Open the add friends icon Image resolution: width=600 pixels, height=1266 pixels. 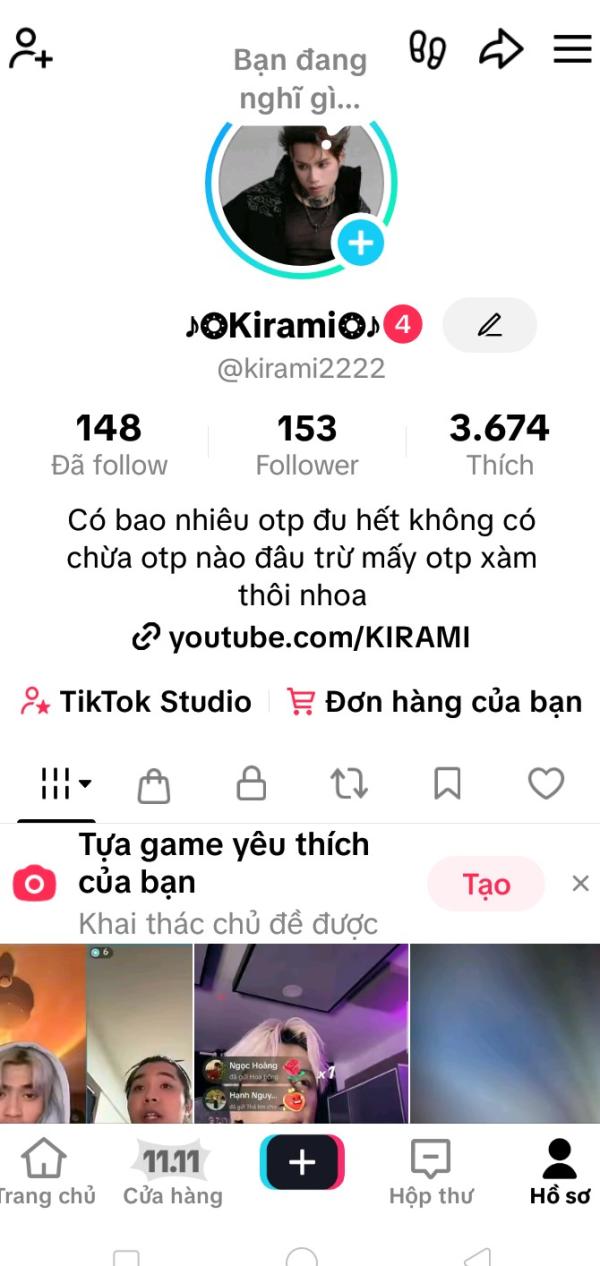coord(30,48)
